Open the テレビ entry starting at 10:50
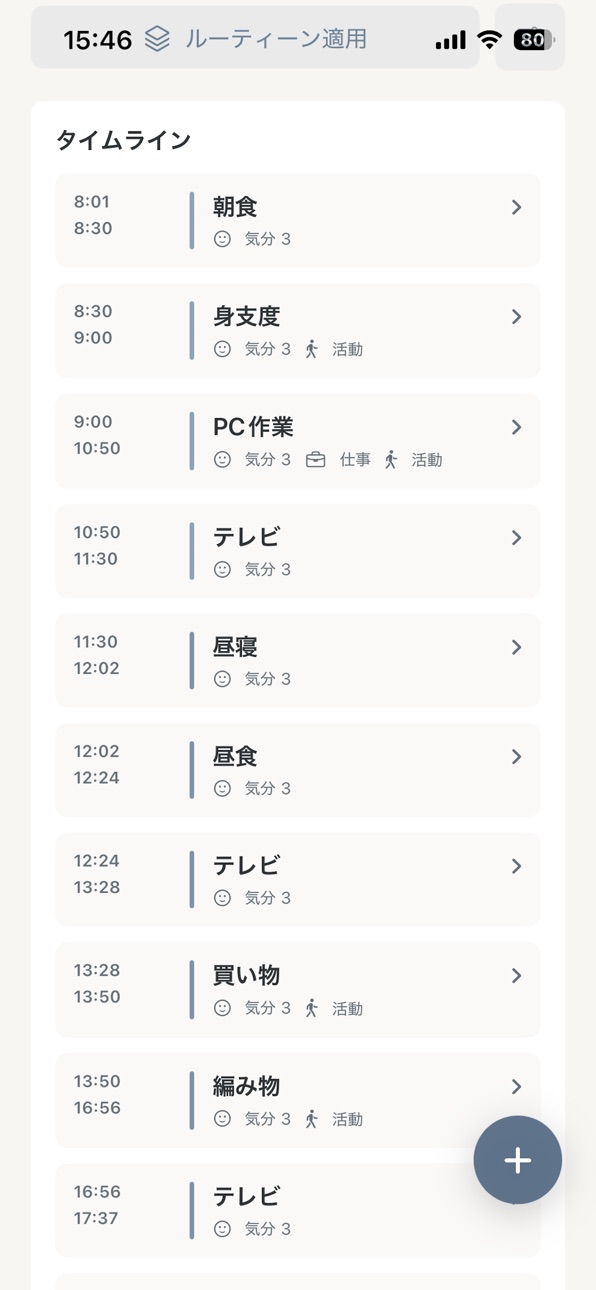The height and width of the screenshot is (1290, 596). (x=298, y=551)
